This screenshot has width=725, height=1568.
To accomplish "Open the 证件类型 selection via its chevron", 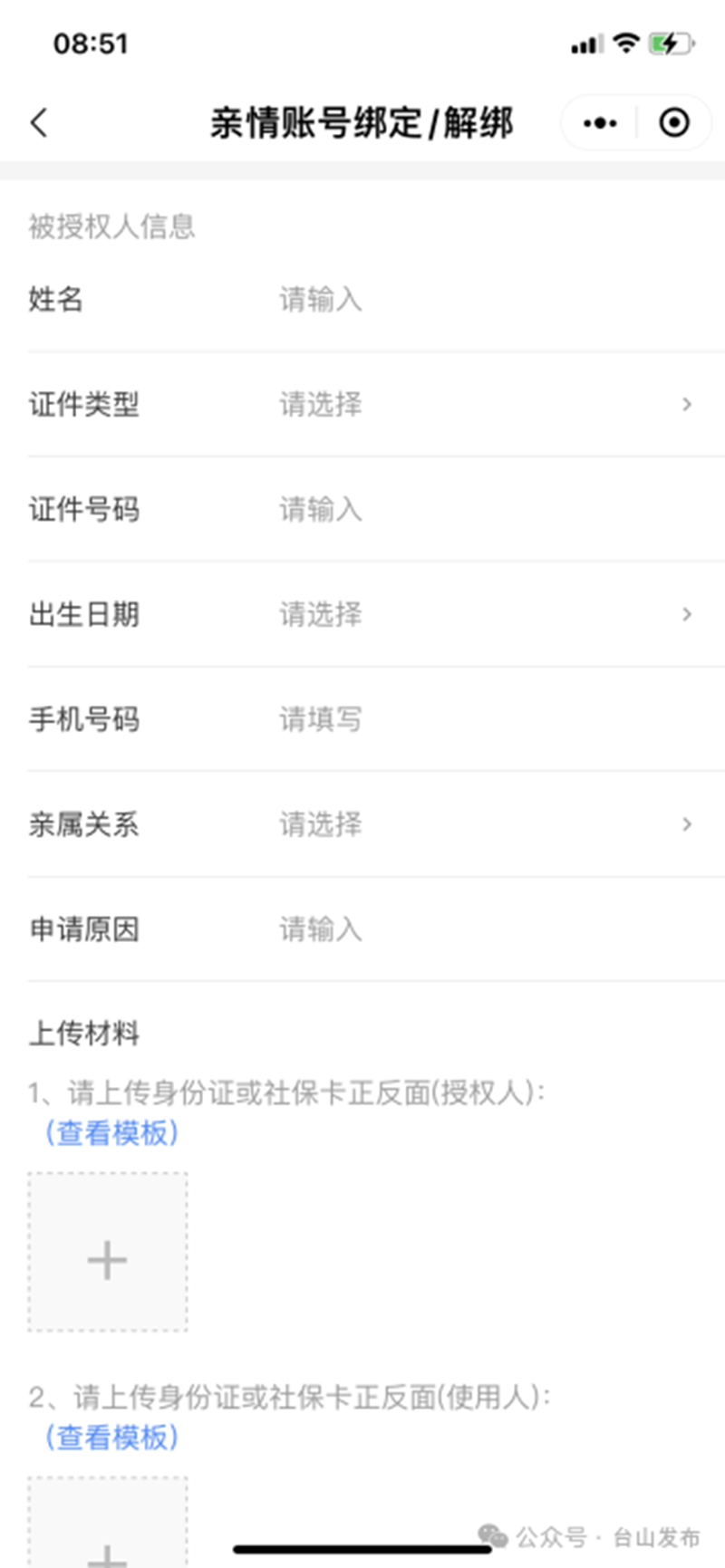I will click(x=686, y=405).
